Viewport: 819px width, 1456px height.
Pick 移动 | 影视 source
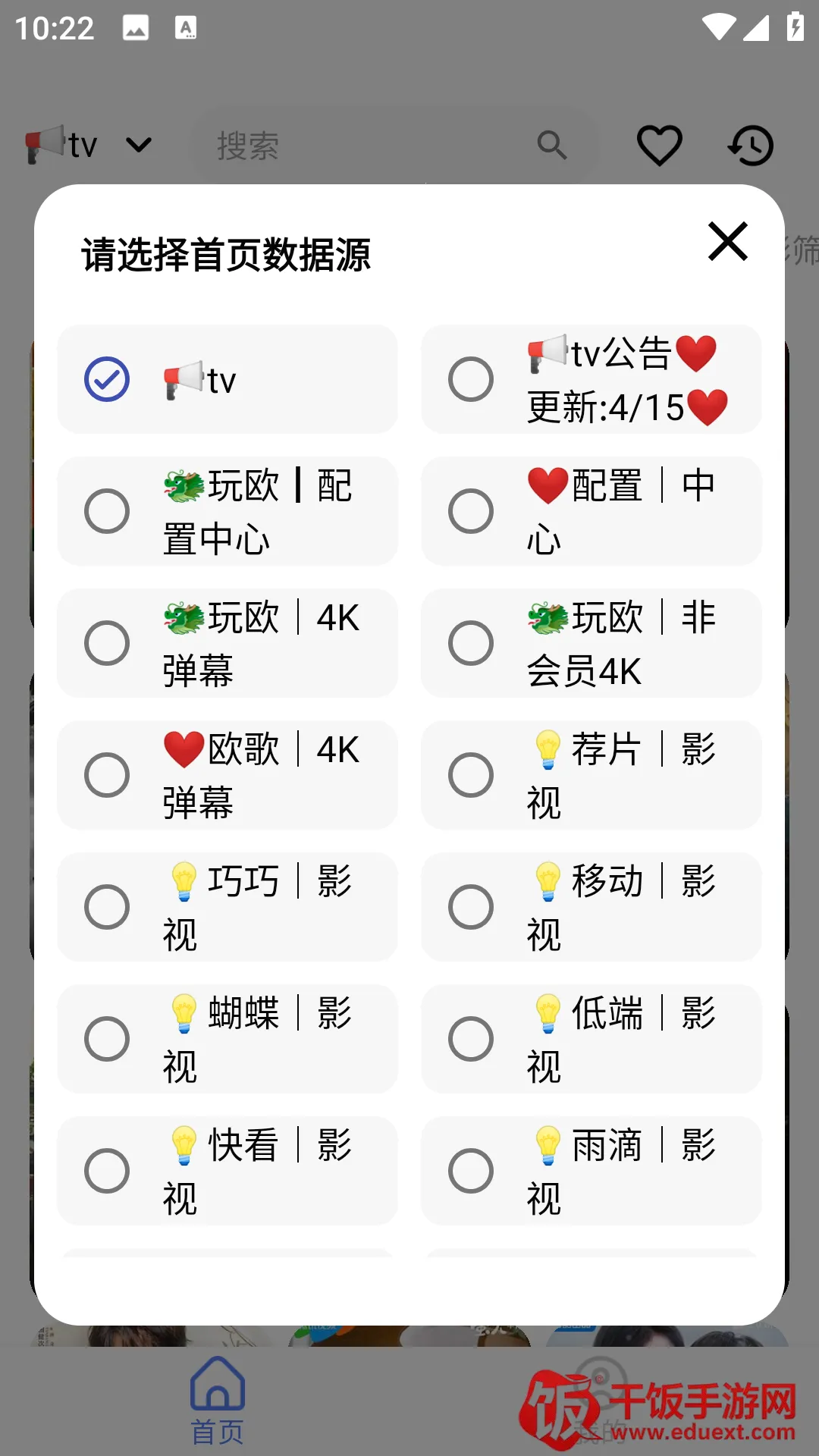coord(591,907)
